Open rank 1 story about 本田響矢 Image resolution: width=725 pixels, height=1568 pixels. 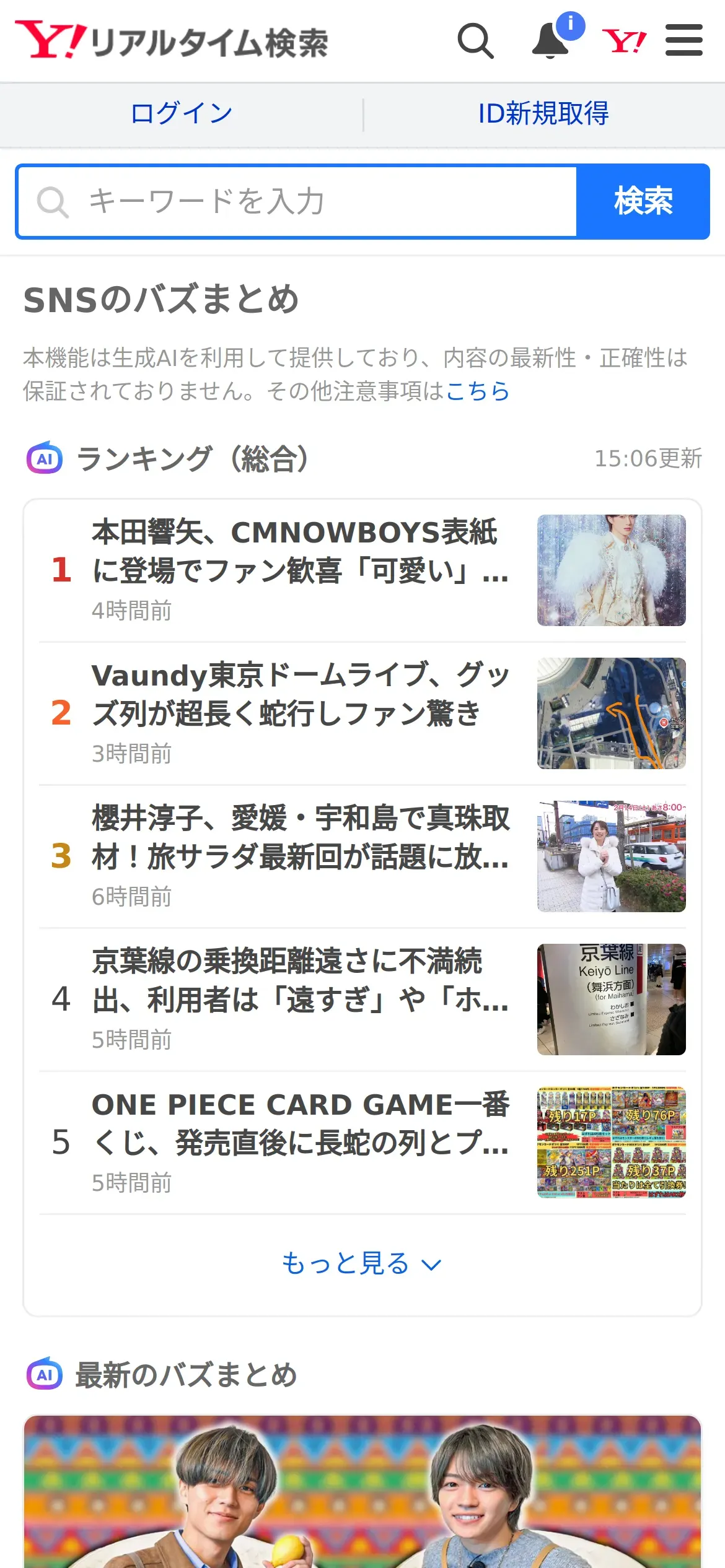click(300, 570)
